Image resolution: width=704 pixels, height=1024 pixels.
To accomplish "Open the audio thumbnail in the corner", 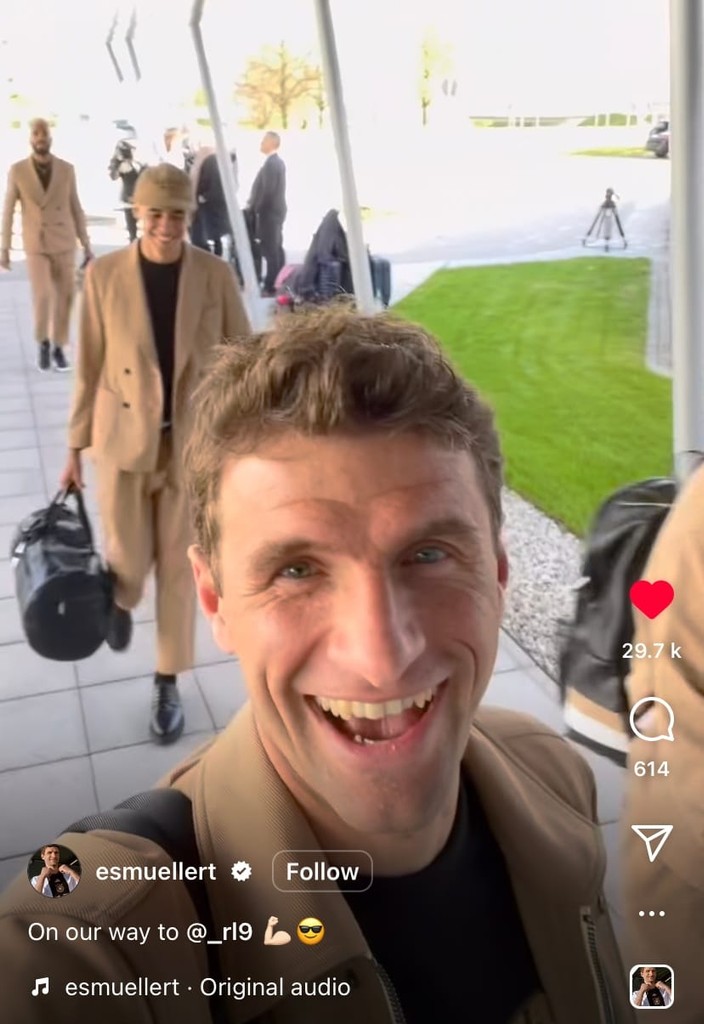I will click(651, 986).
